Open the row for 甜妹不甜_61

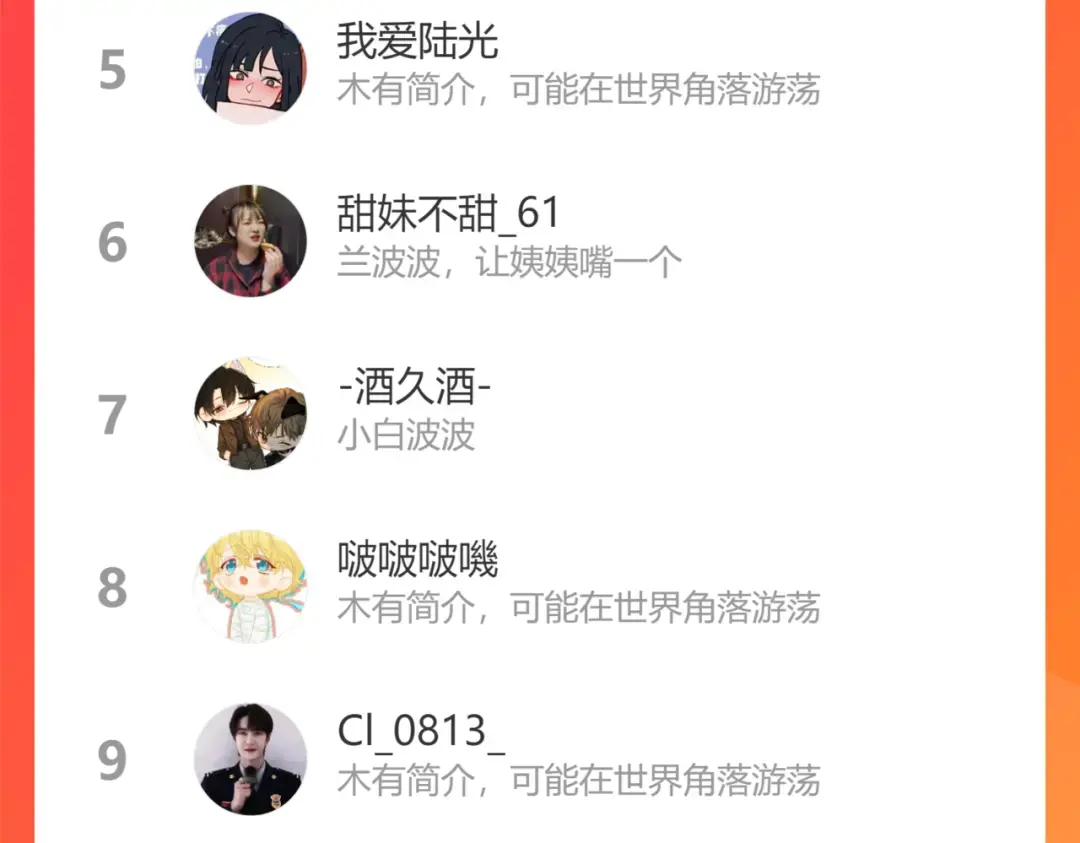pyautogui.click(x=540, y=241)
